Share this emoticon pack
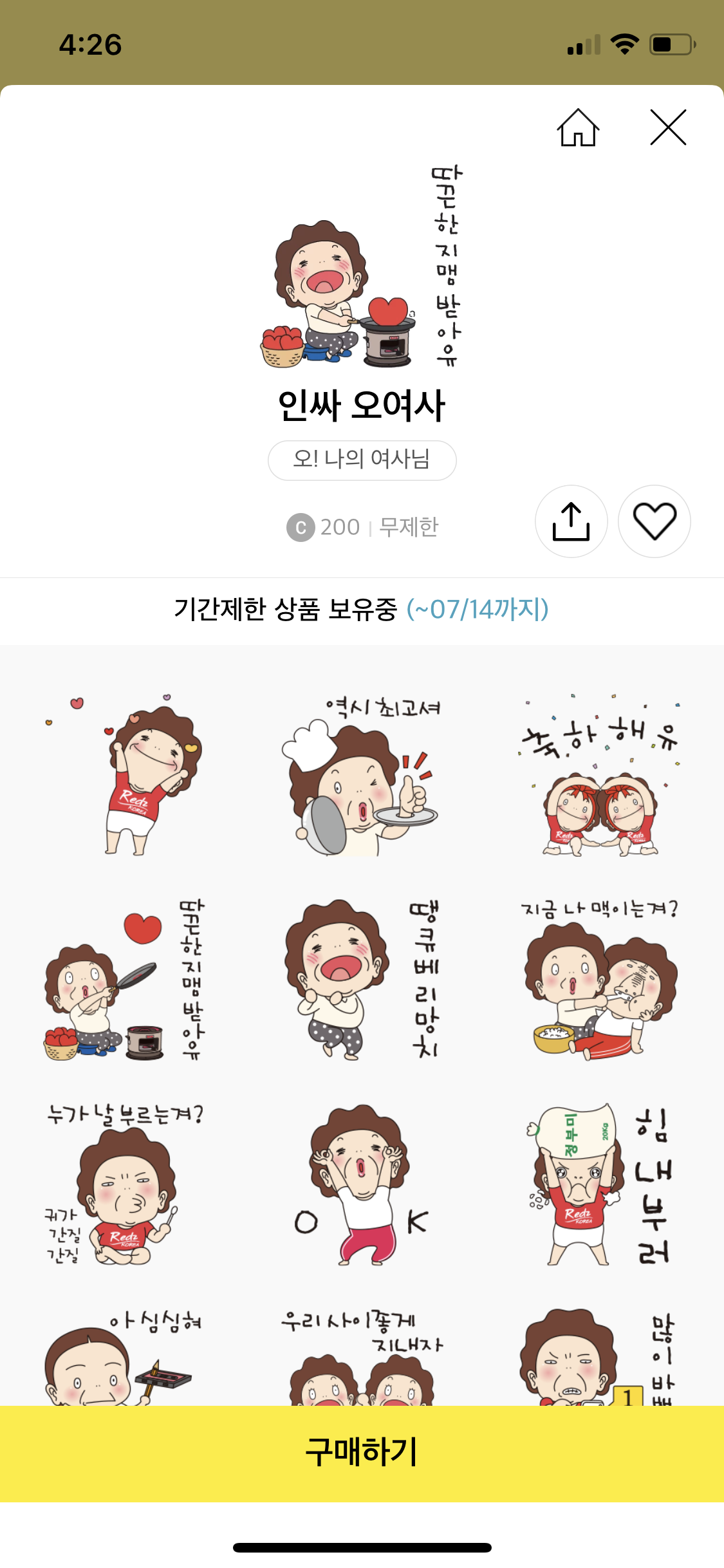 (571, 521)
